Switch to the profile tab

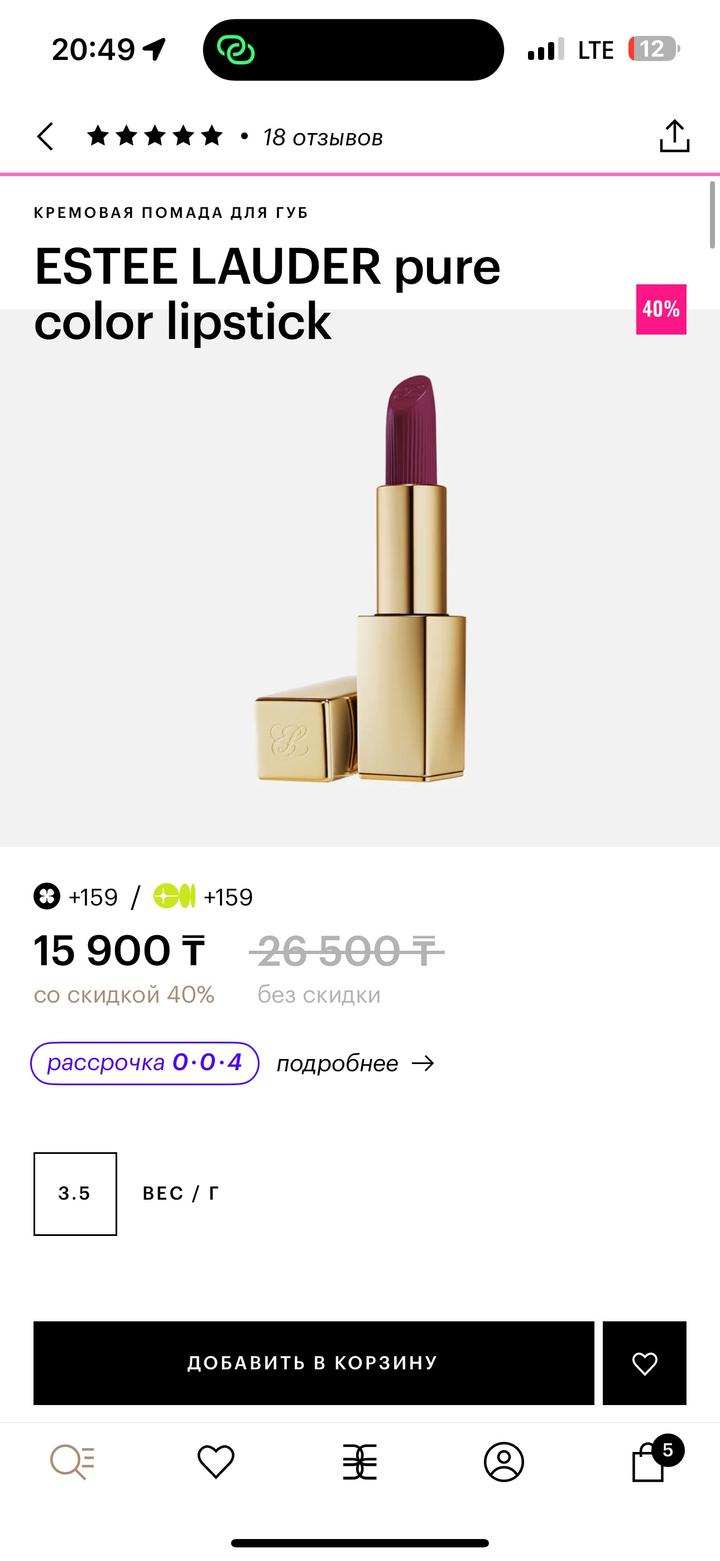504,1462
